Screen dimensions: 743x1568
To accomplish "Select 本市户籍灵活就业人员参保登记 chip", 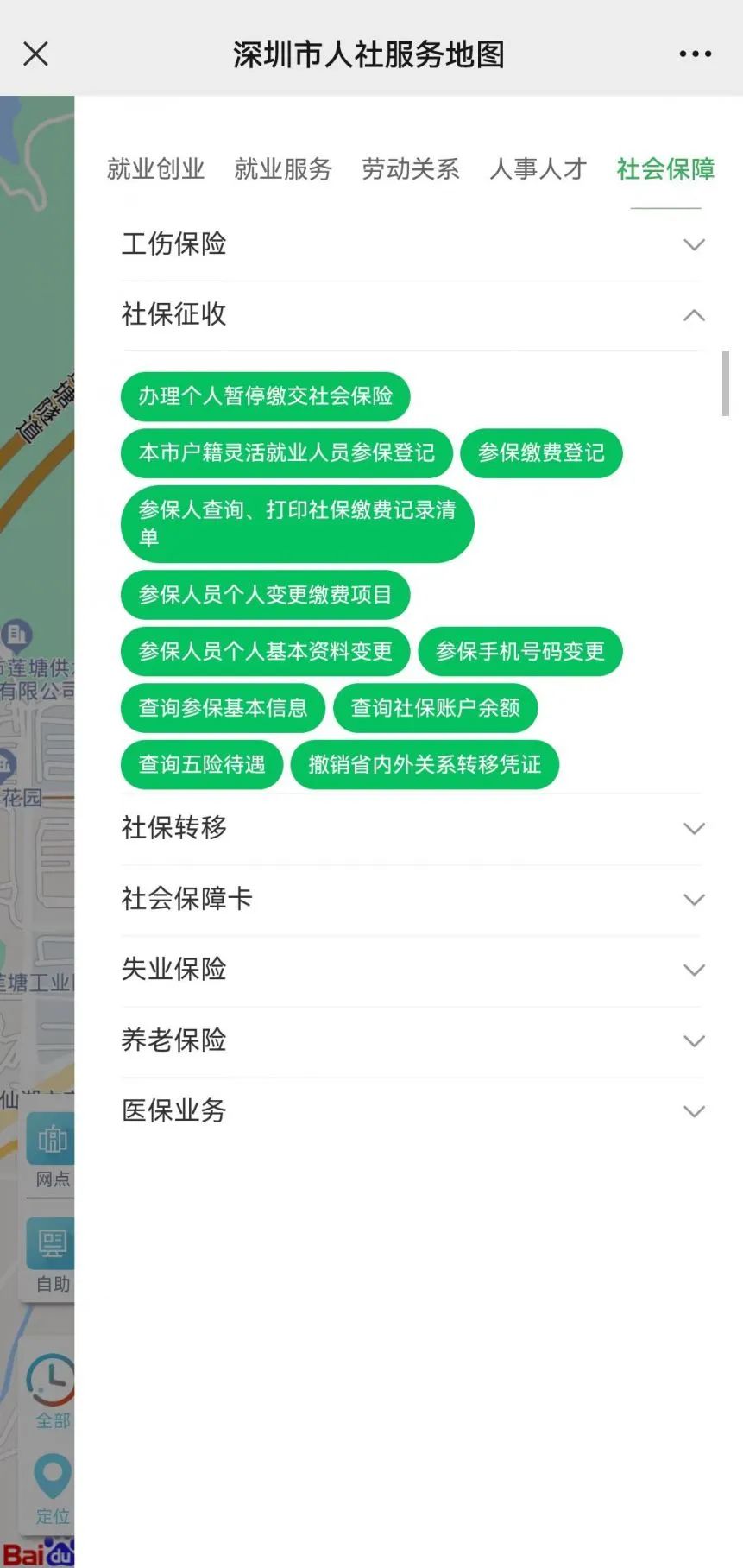I will coord(286,452).
